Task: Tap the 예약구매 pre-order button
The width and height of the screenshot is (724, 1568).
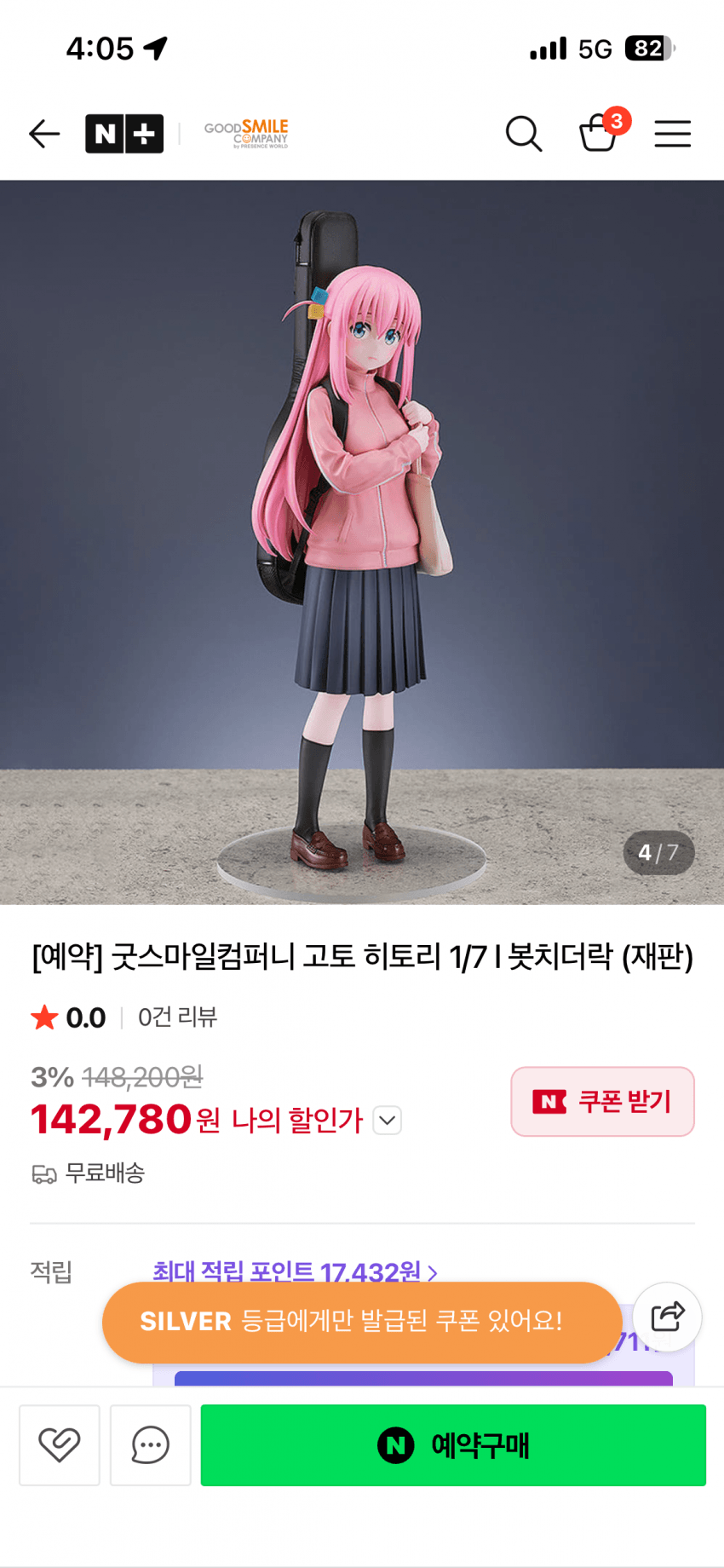Action: tap(453, 1445)
